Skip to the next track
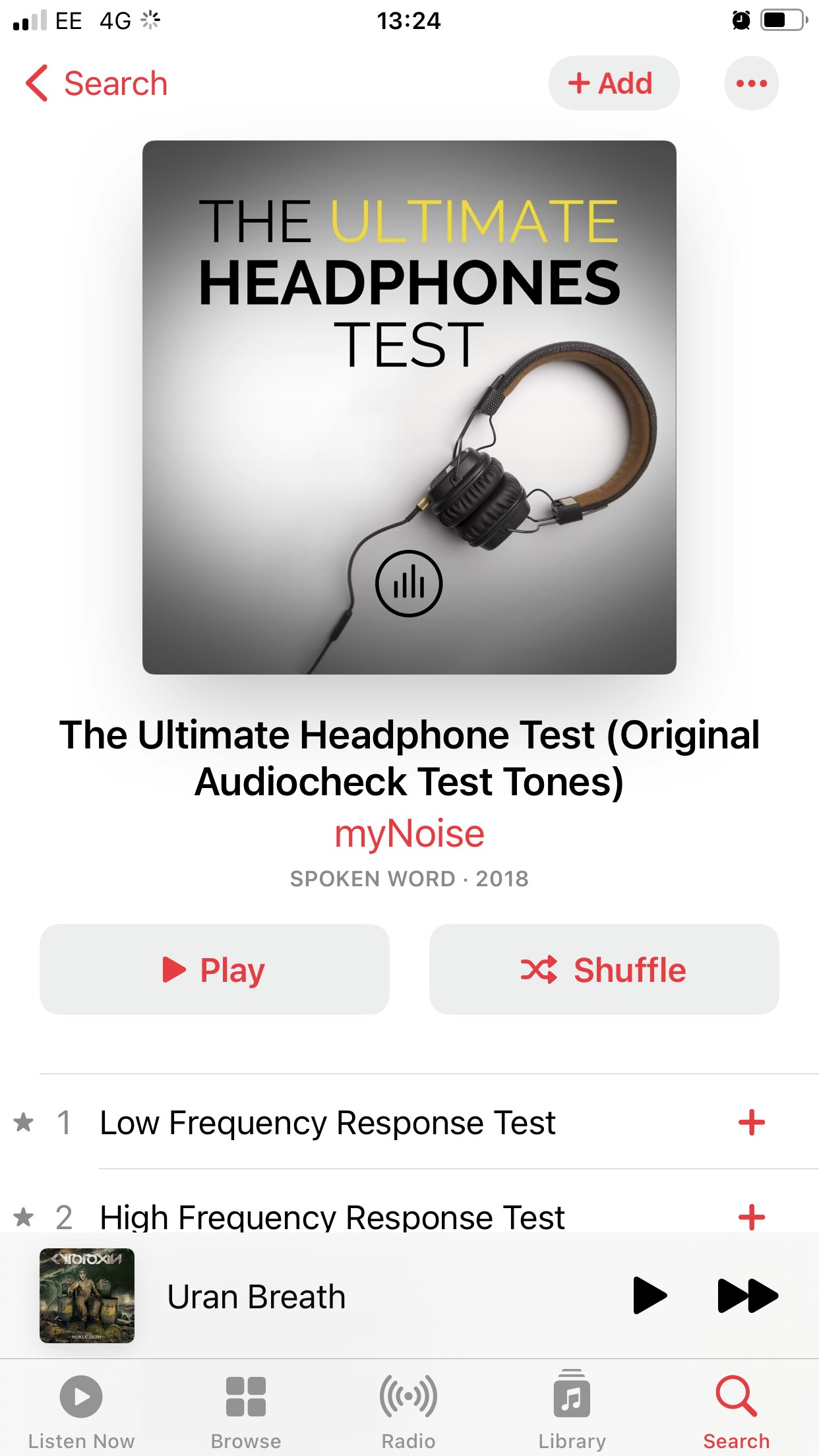Screen dimensions: 819x1456 (747, 1296)
